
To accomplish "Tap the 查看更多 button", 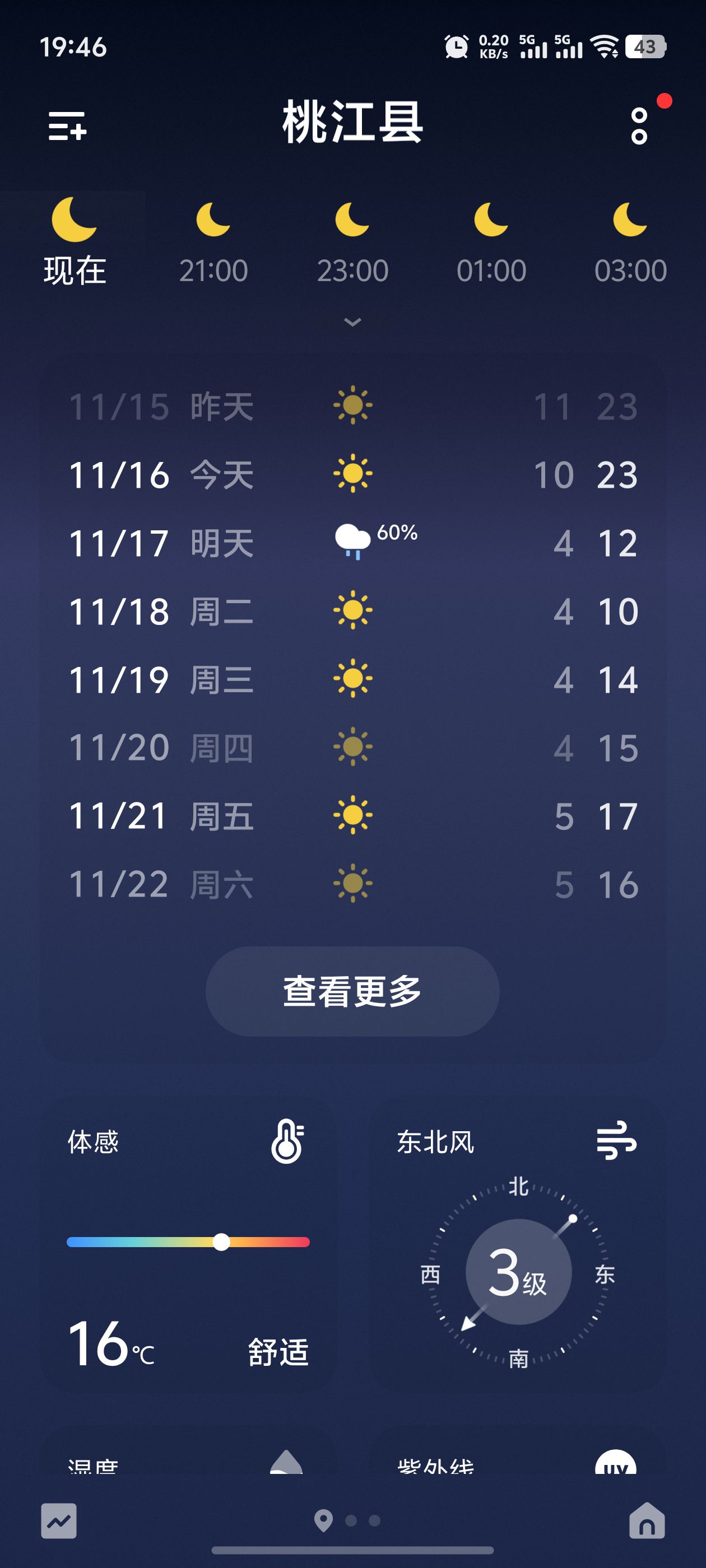I will pyautogui.click(x=352, y=991).
